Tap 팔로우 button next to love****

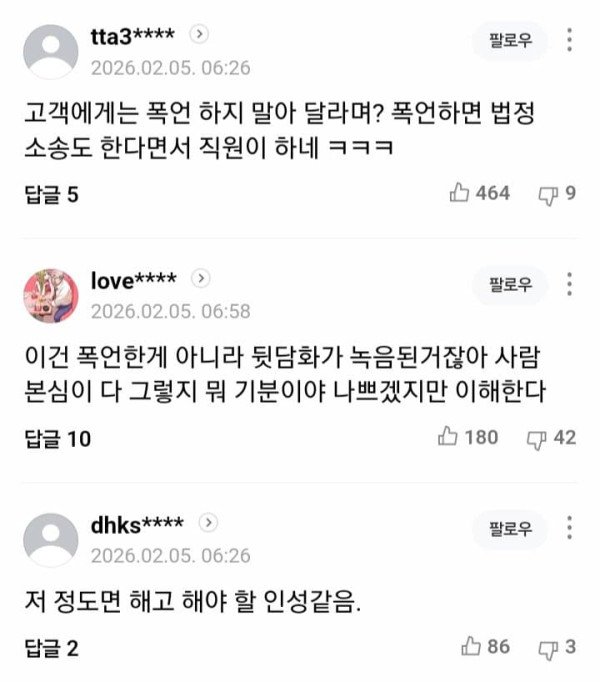510,285
